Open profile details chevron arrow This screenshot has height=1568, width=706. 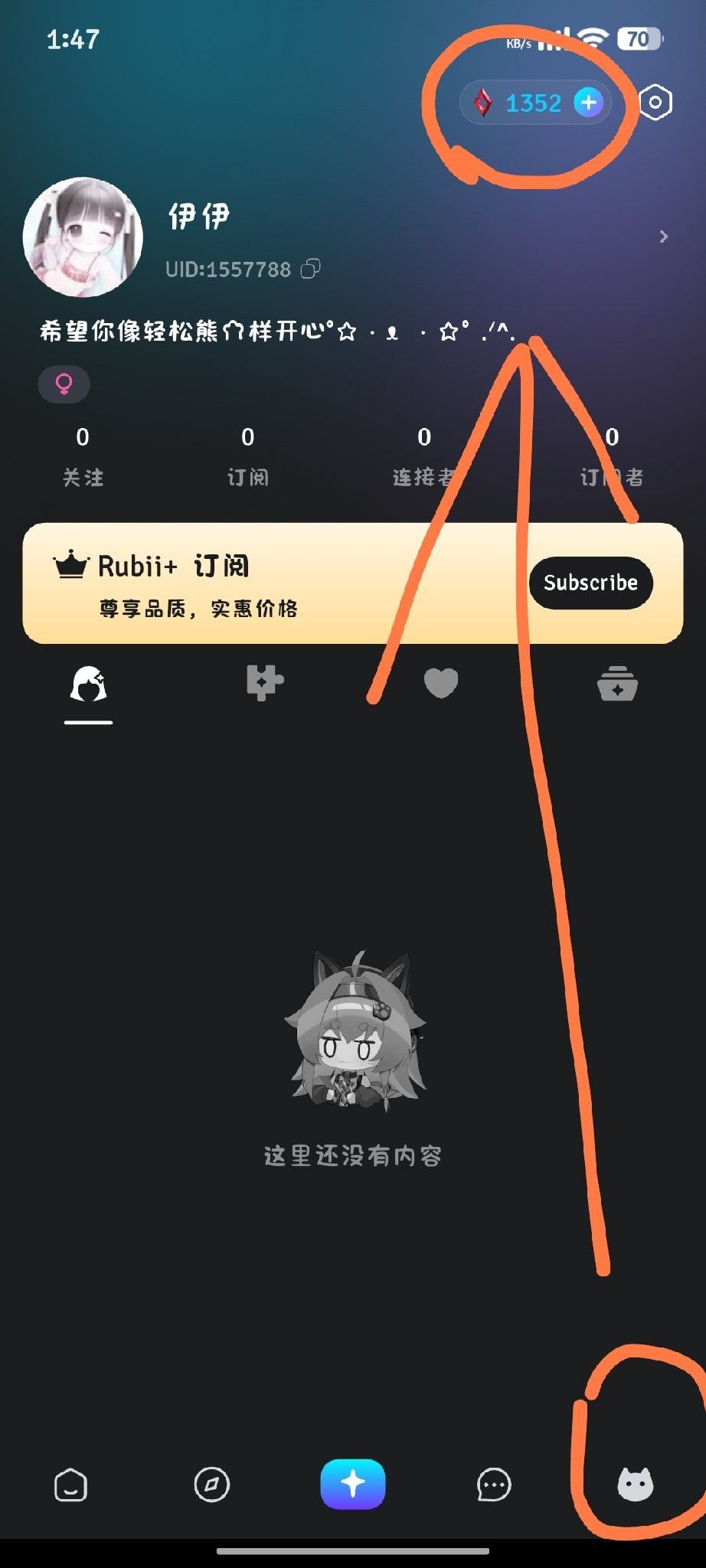[x=663, y=237]
